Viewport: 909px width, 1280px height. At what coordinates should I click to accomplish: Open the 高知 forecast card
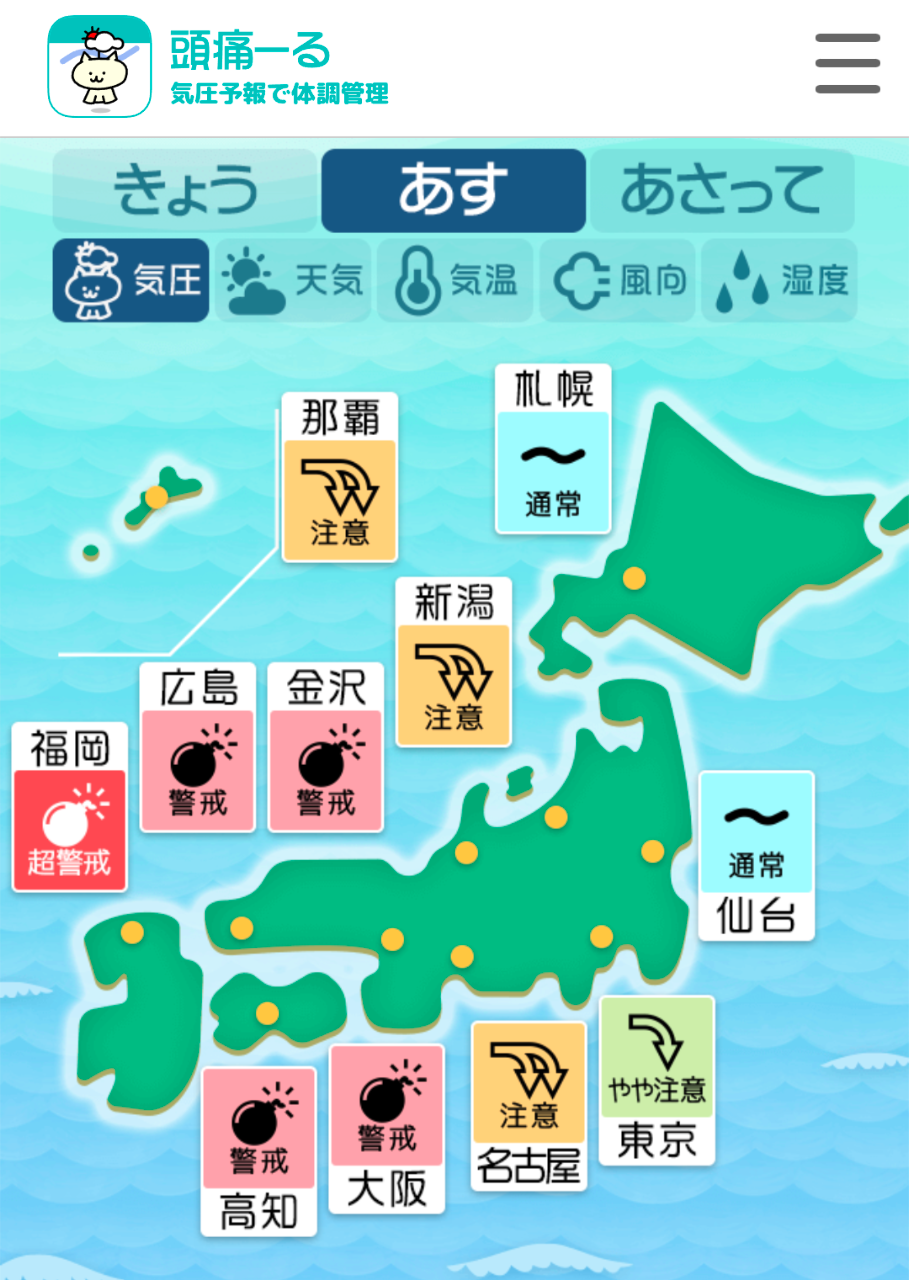(259, 1150)
